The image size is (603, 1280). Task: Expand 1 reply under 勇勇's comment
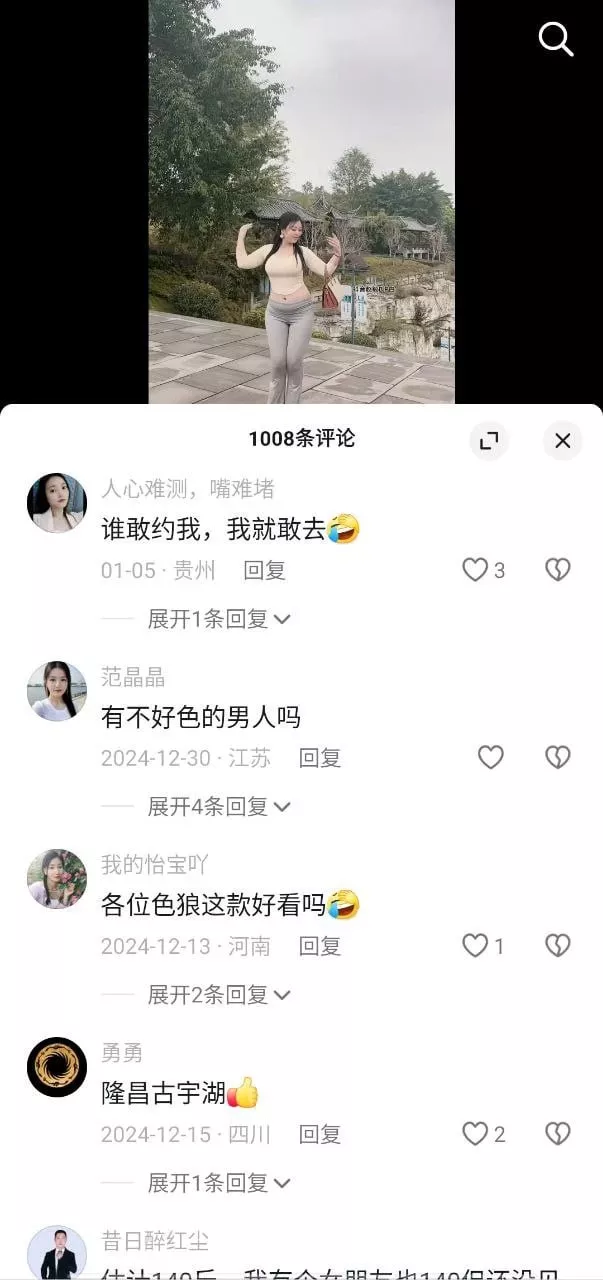point(218,1183)
